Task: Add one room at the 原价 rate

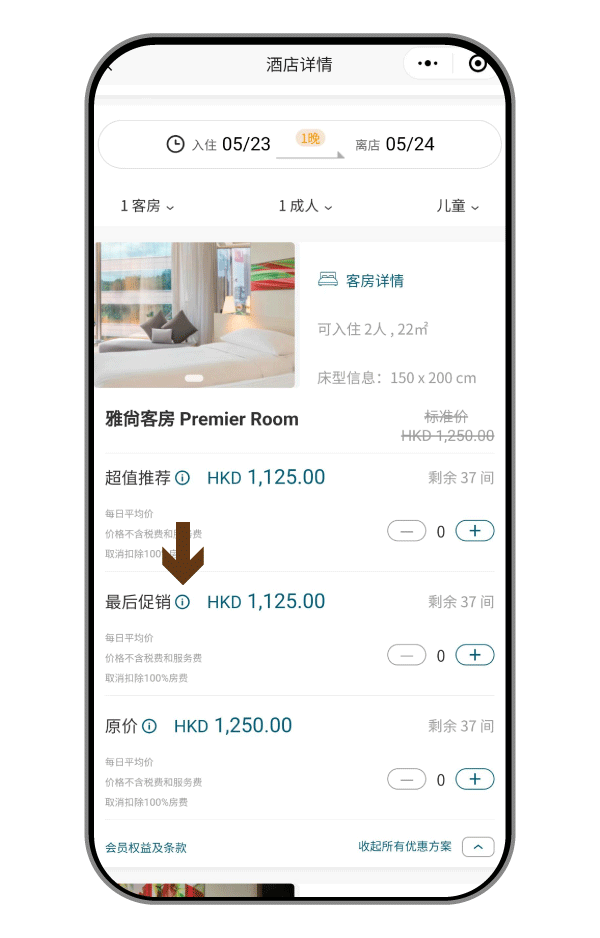Action: 475,779
